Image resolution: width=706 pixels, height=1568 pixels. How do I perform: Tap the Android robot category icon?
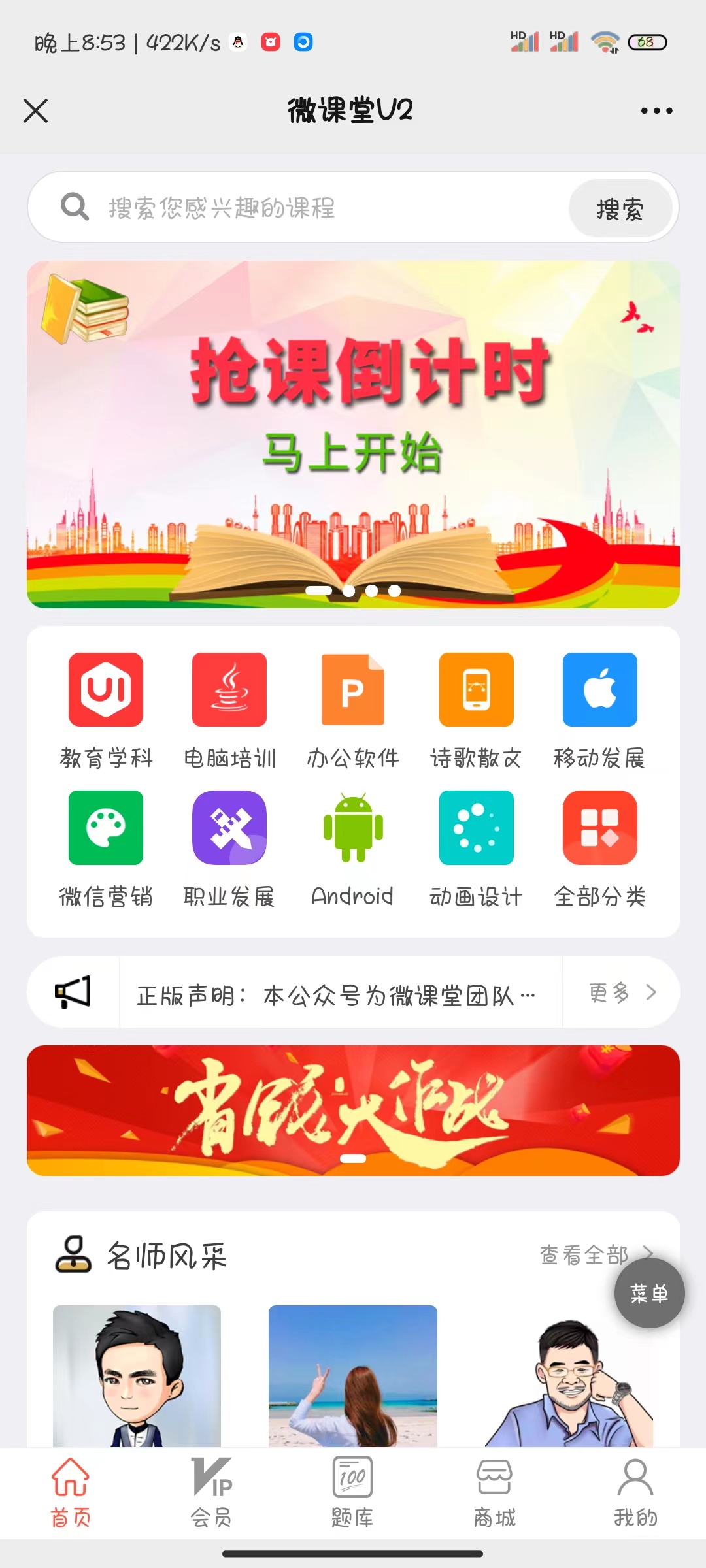pyautogui.click(x=352, y=828)
